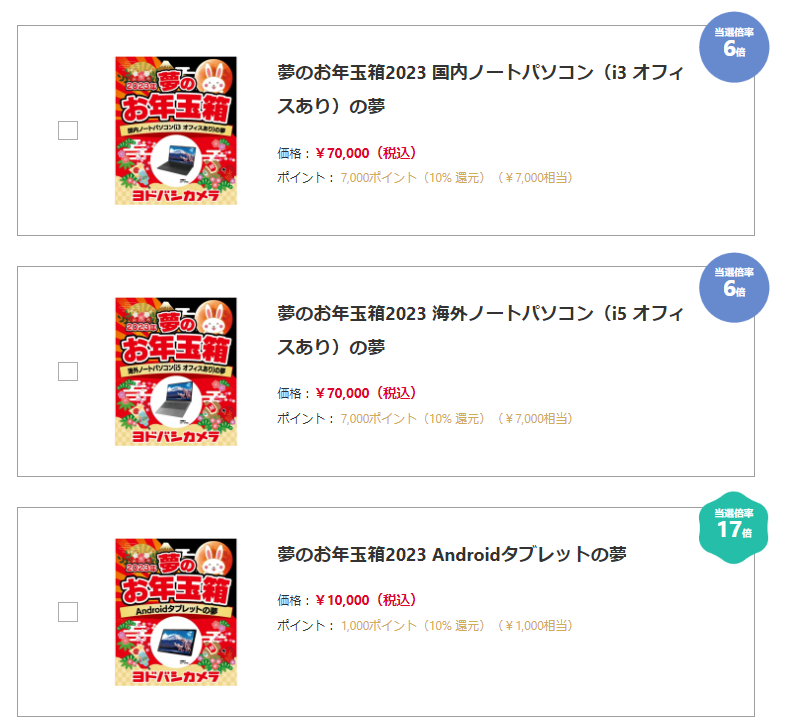Open the 海外ノートパソコン product image

(176, 371)
